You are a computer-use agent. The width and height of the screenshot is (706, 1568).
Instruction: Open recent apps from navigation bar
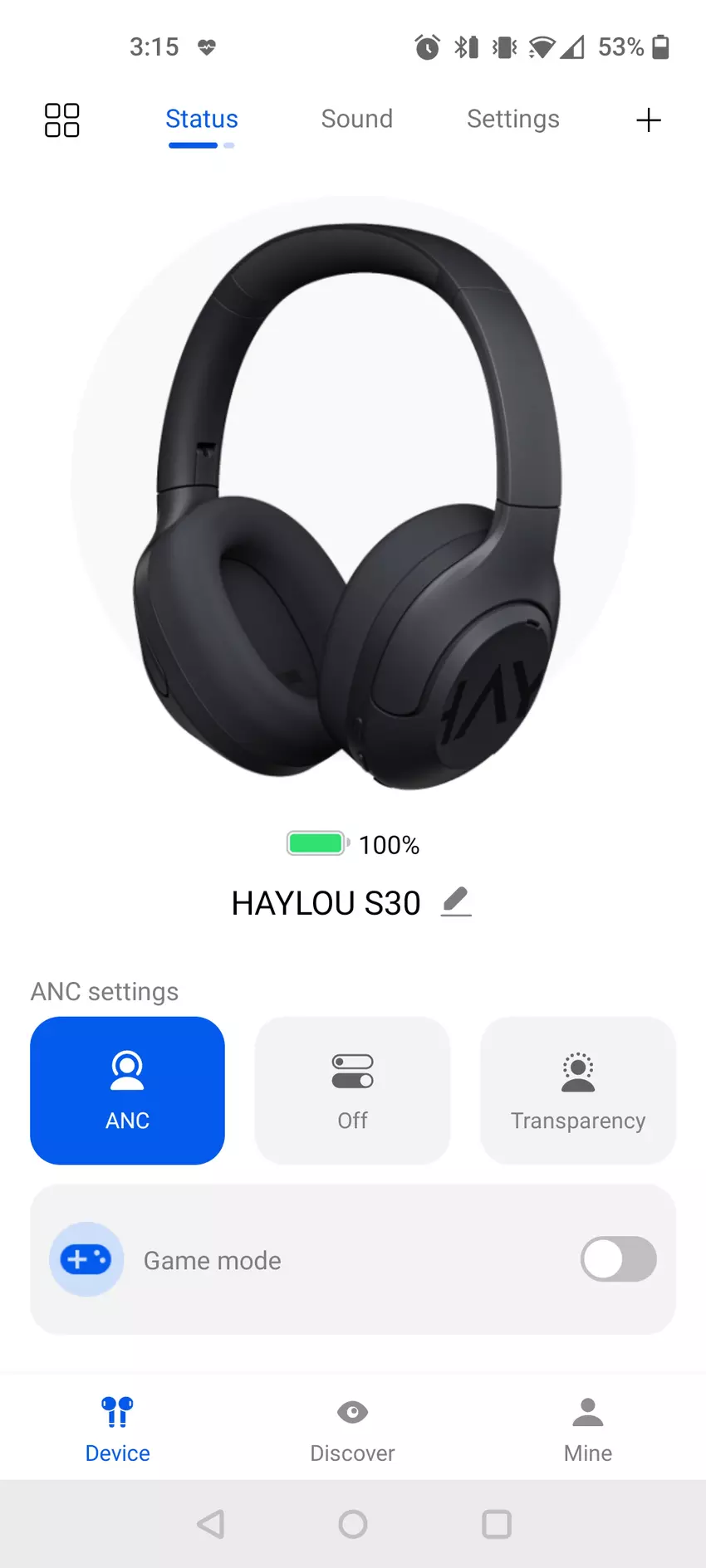(x=496, y=1524)
